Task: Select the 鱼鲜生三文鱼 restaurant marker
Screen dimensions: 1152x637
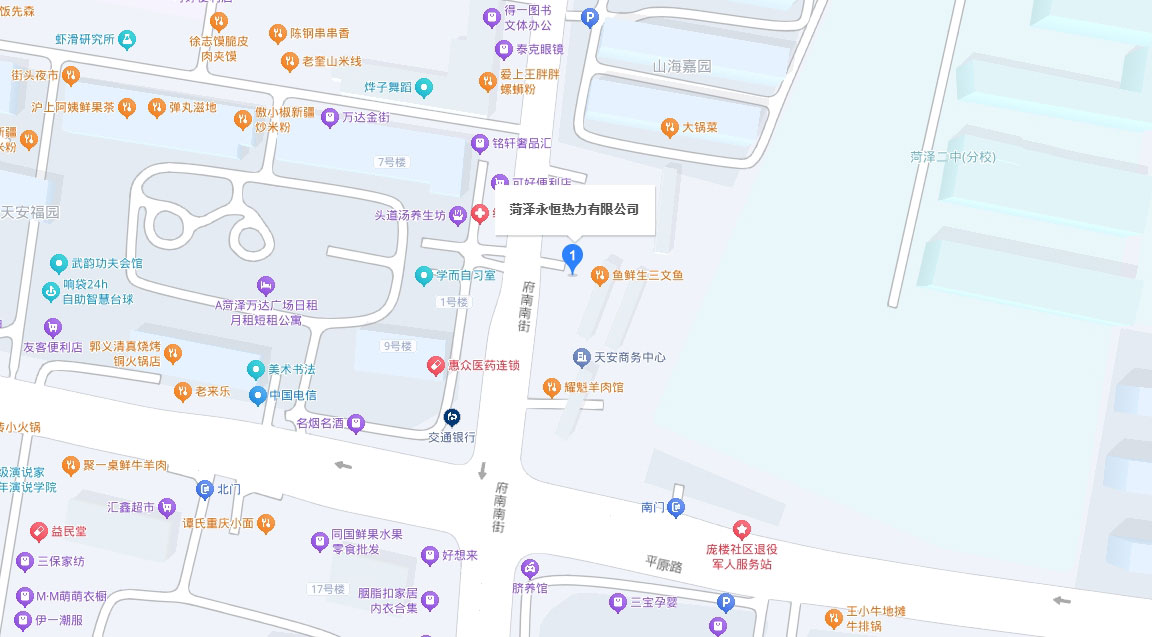Action: pos(600,274)
